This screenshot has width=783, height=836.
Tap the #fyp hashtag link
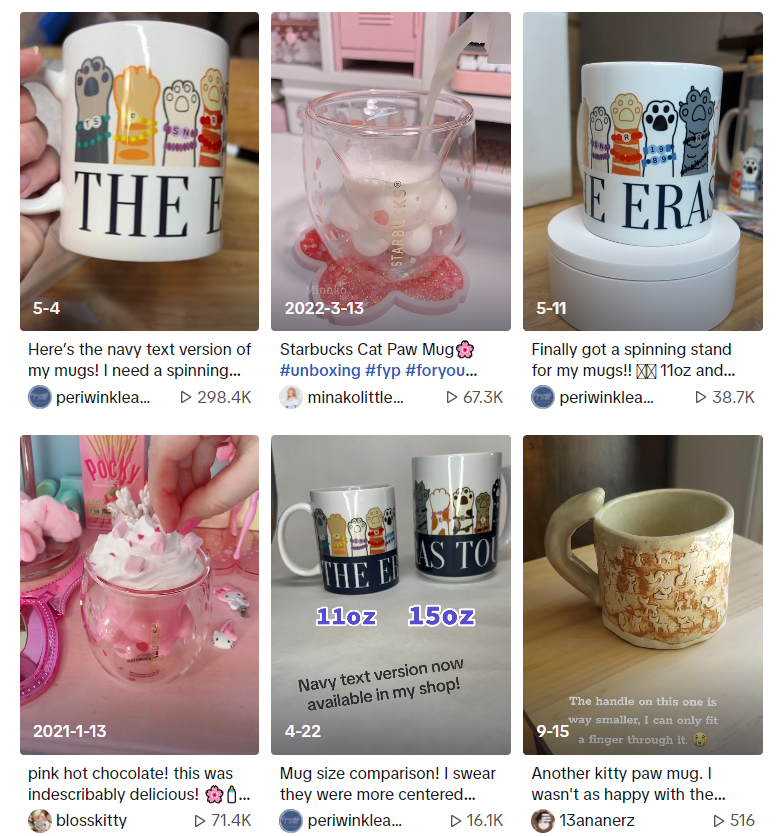[383, 371]
